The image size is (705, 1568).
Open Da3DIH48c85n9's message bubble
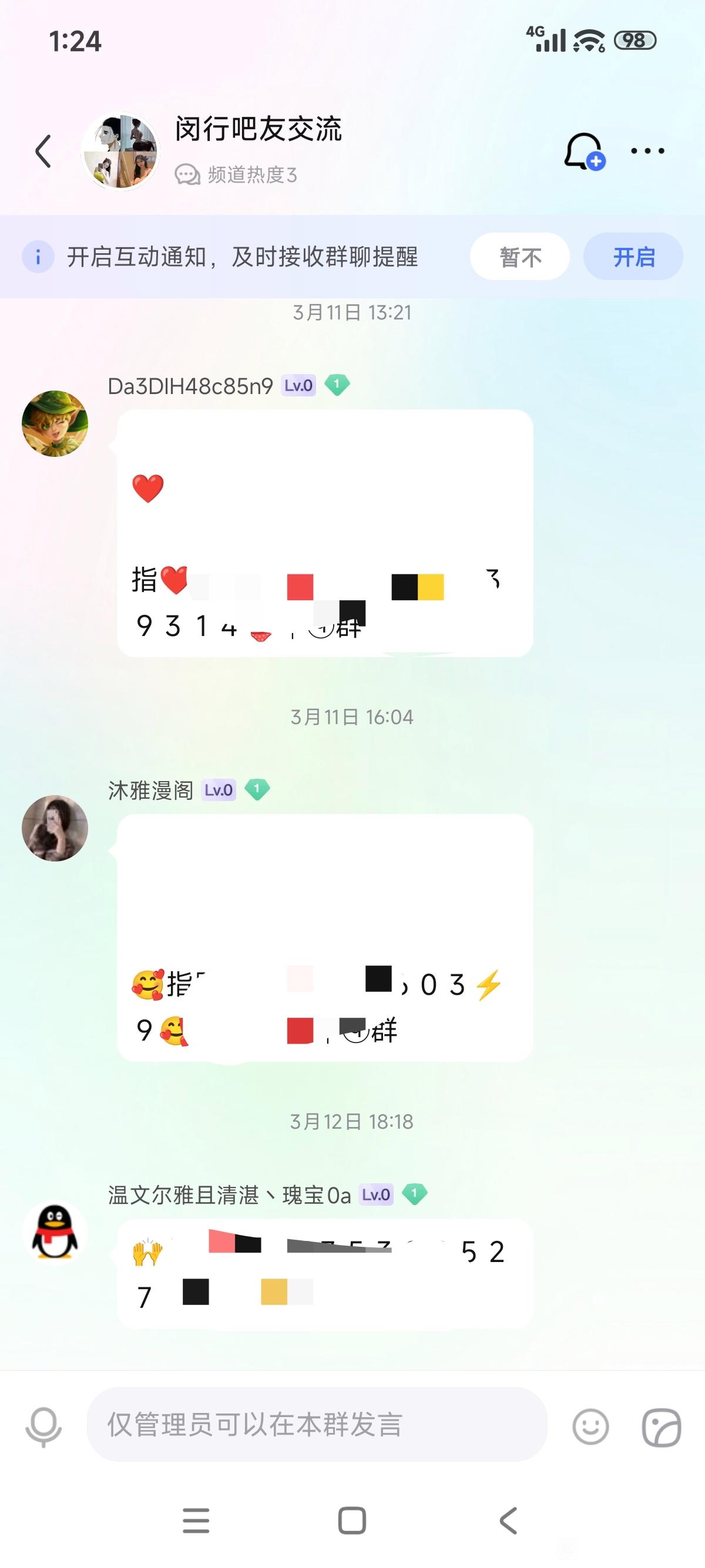[x=324, y=533]
